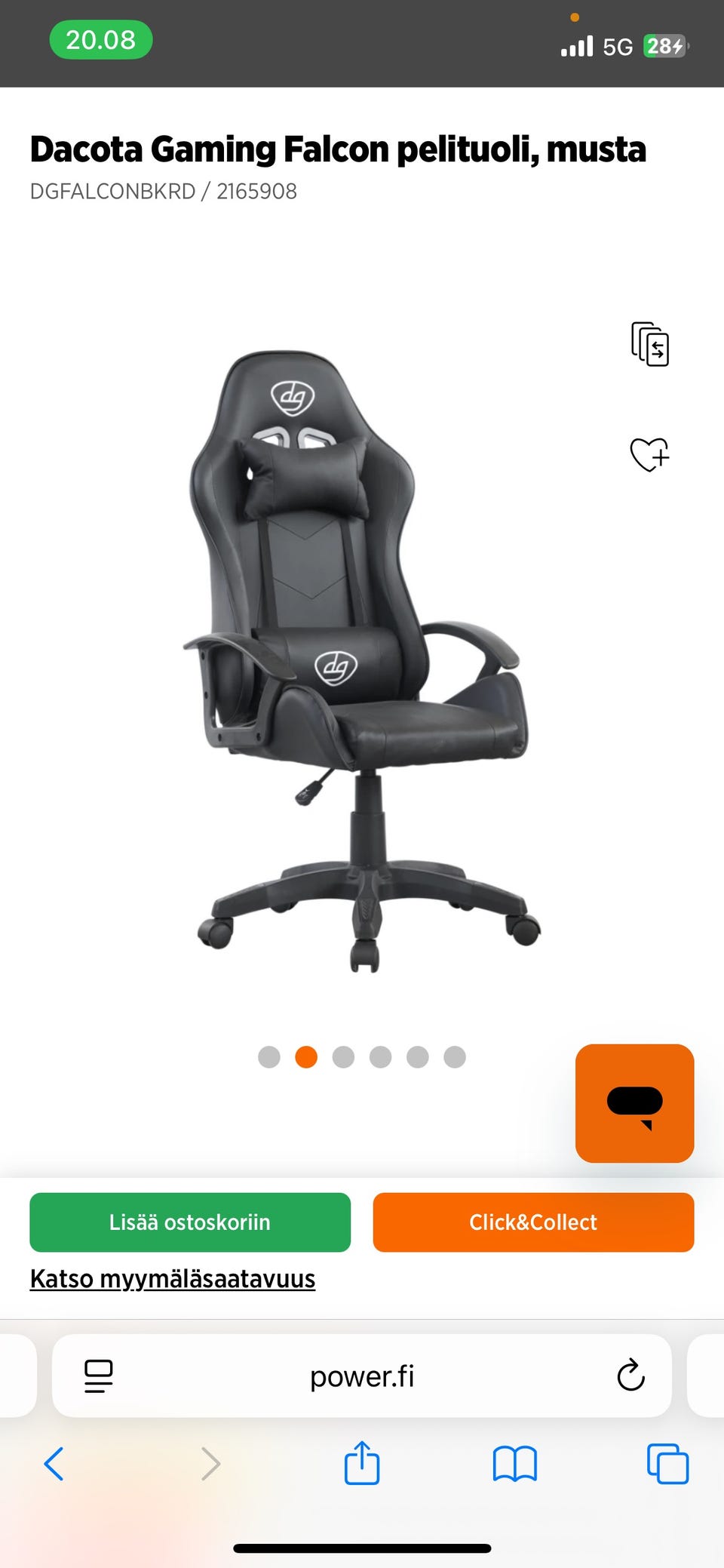Open the orange chat bubble

point(634,1102)
